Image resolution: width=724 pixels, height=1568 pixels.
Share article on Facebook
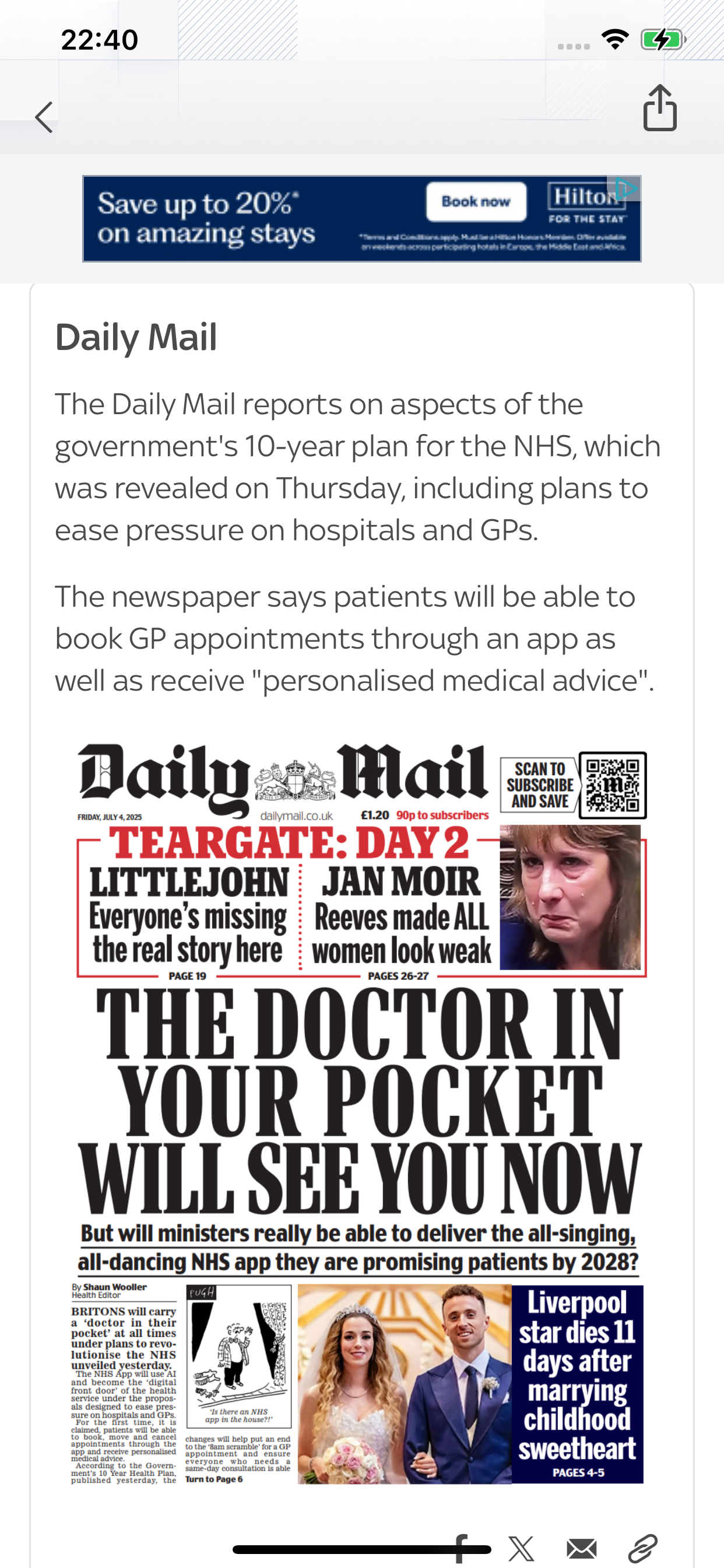pos(461,1548)
